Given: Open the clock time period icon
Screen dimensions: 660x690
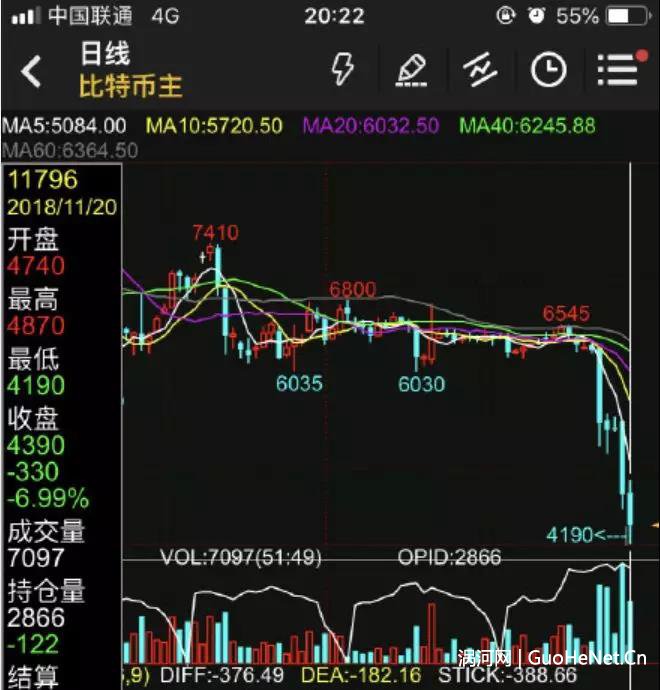Looking at the screenshot, I should click(548, 69).
